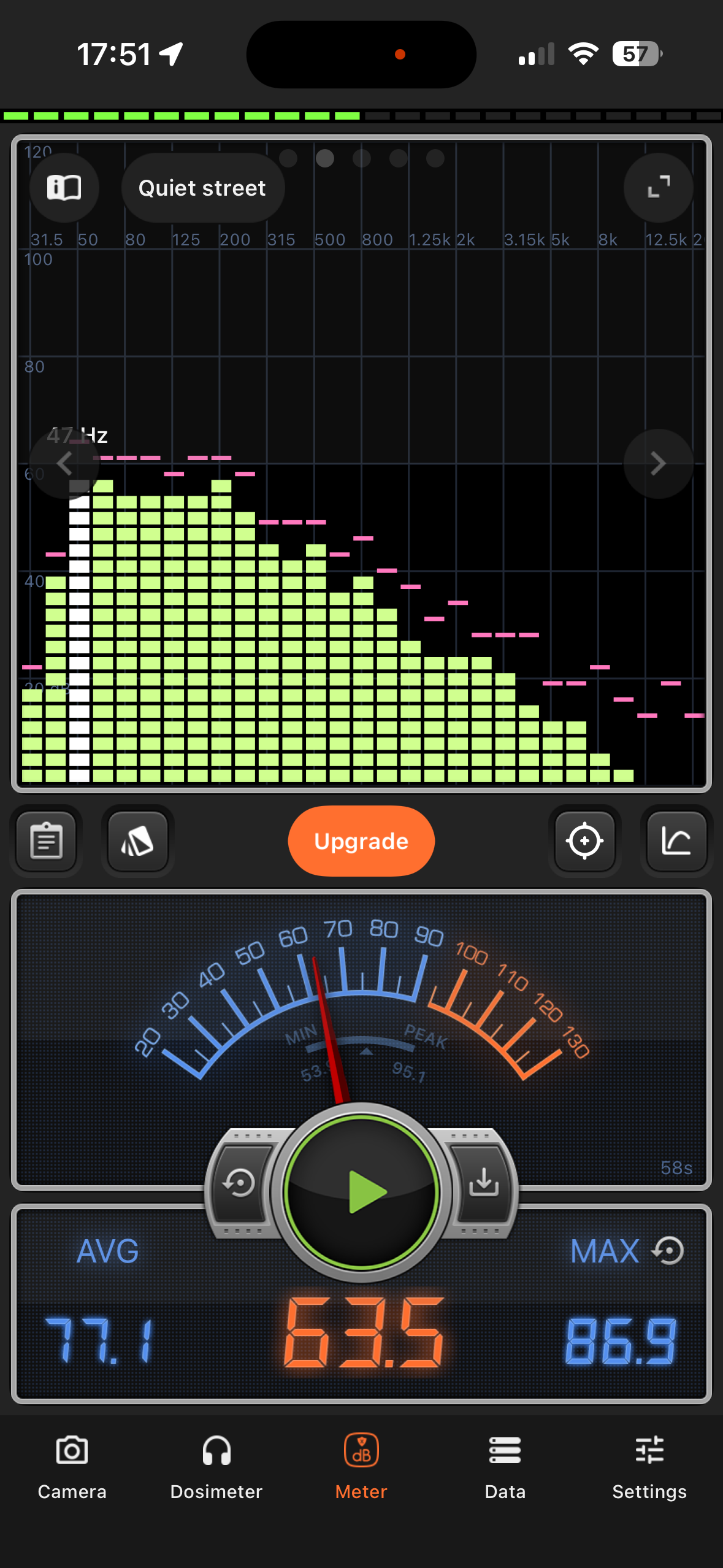The width and height of the screenshot is (723, 1568).
Task: Select the Meter tab
Action: [x=361, y=1467]
